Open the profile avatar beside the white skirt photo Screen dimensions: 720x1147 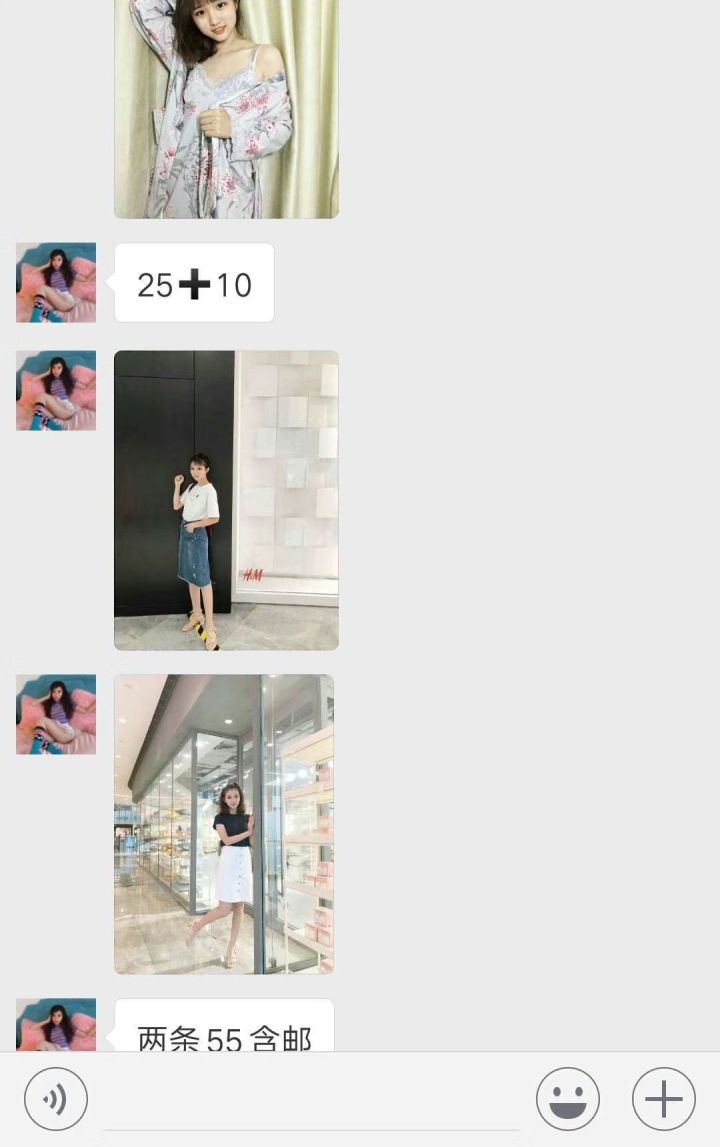click(56, 714)
